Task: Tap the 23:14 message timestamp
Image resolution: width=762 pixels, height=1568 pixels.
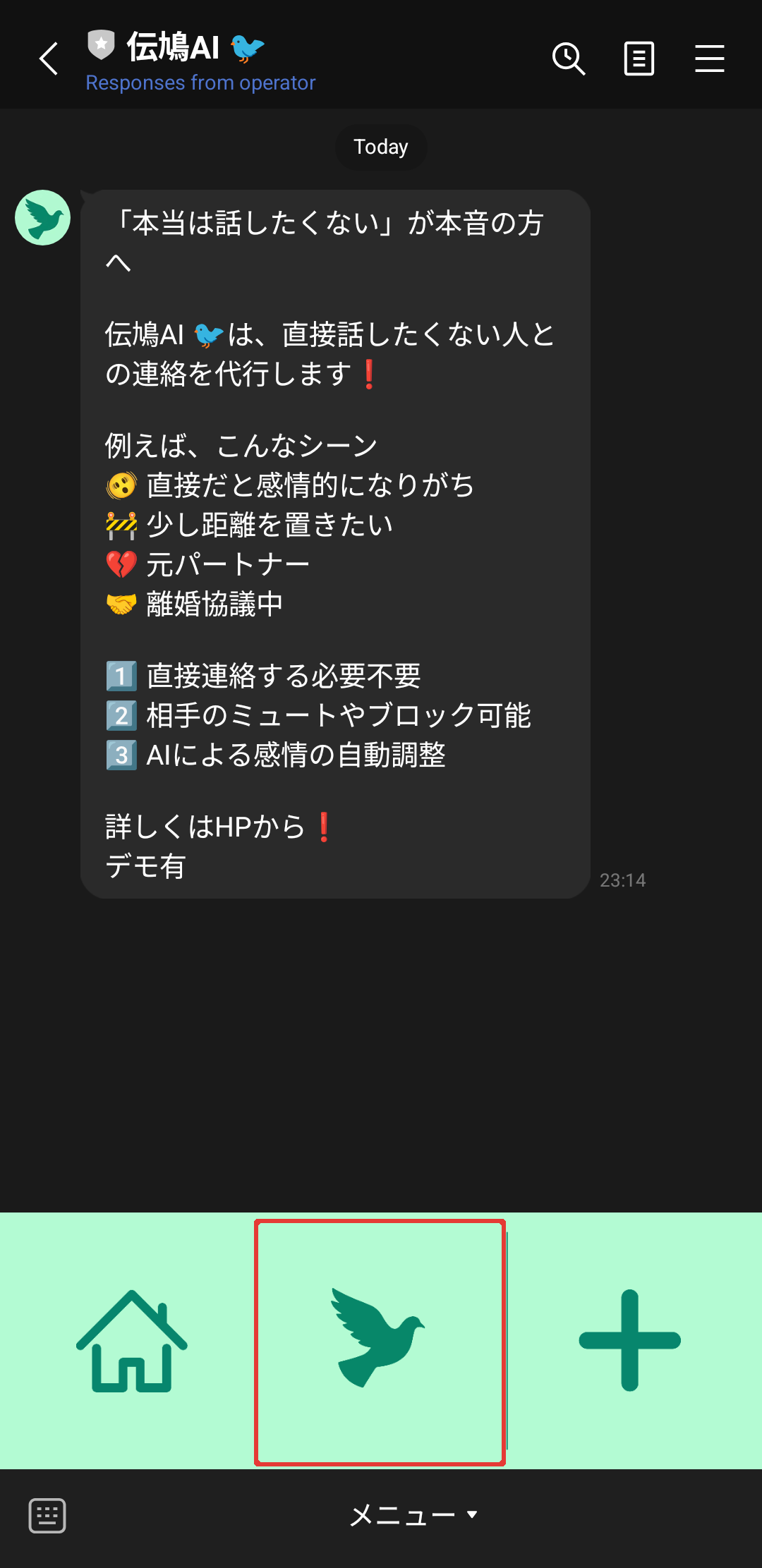Action: 623,880
